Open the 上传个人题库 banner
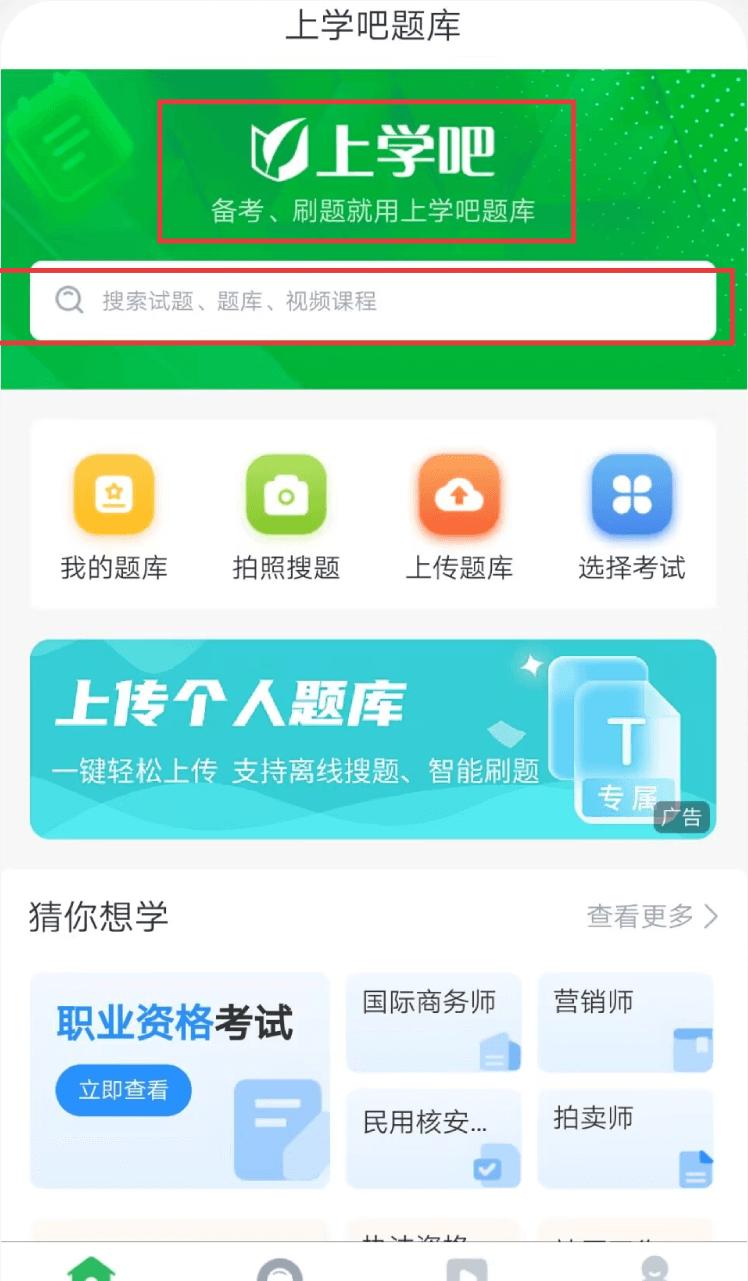748x1281 pixels. tap(373, 739)
